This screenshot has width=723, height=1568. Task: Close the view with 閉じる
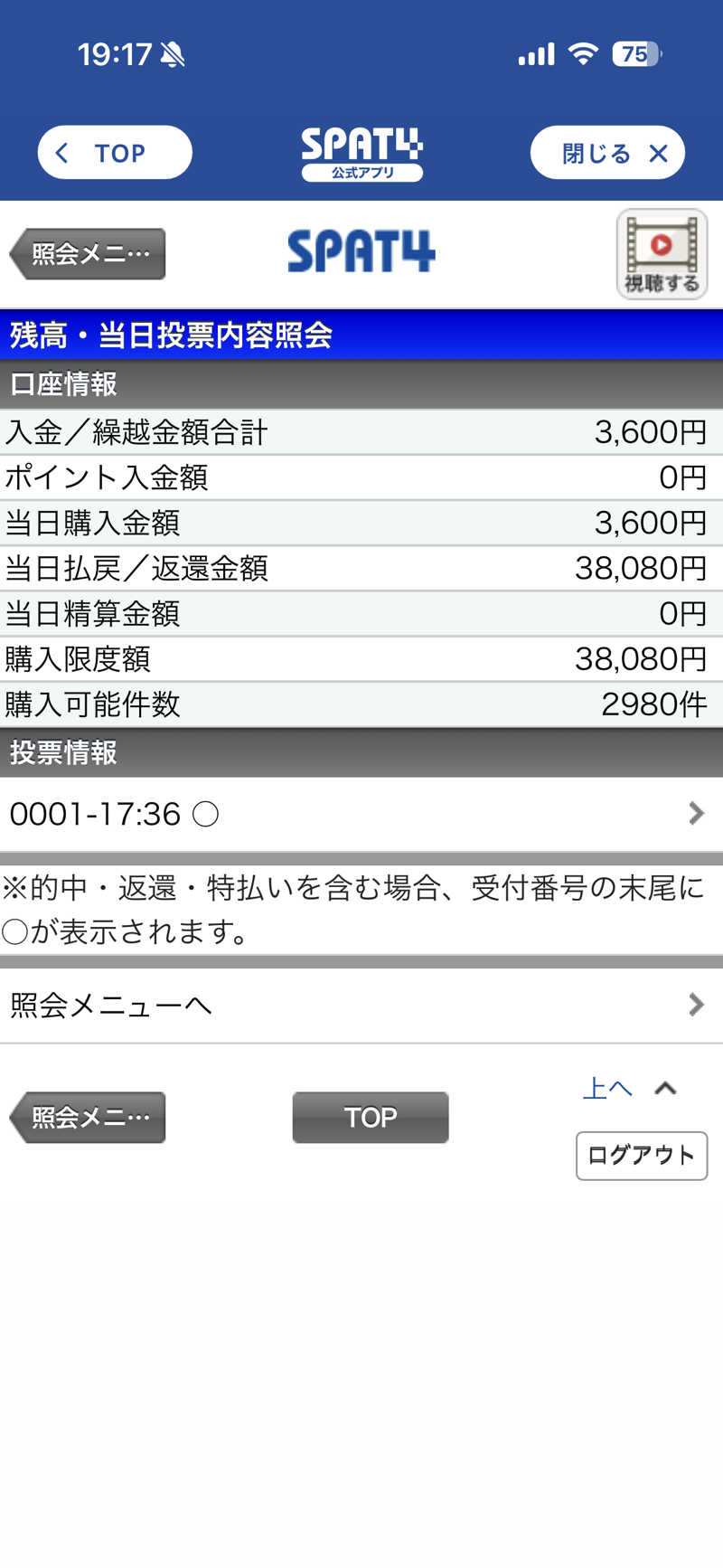pos(607,152)
